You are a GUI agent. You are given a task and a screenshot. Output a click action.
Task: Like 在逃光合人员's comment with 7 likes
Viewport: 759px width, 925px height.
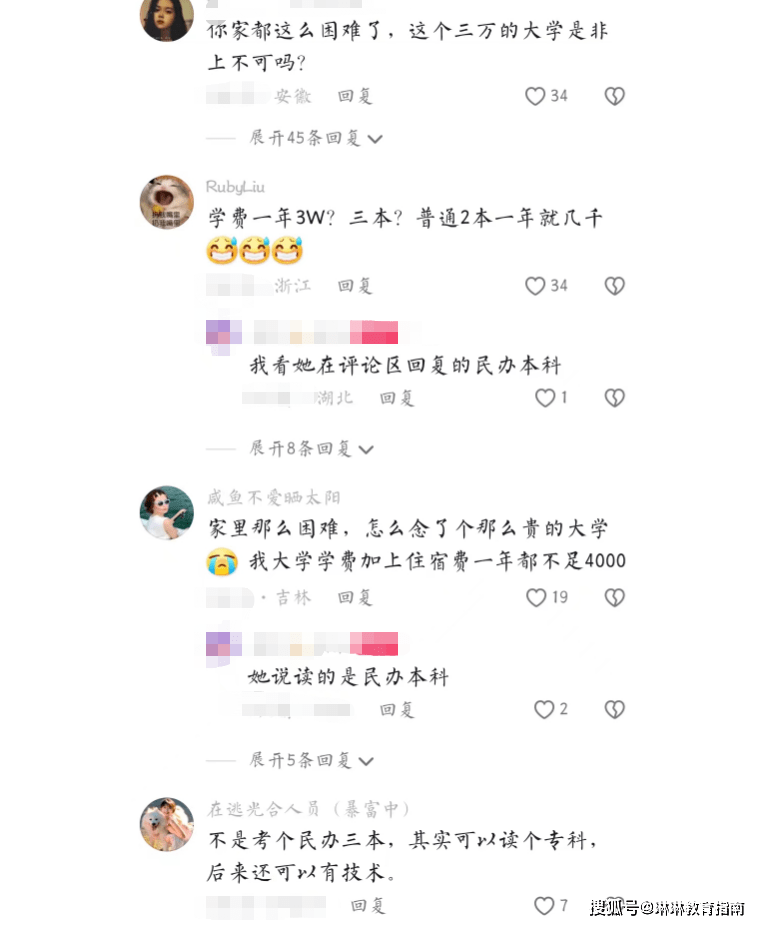pyautogui.click(x=544, y=906)
